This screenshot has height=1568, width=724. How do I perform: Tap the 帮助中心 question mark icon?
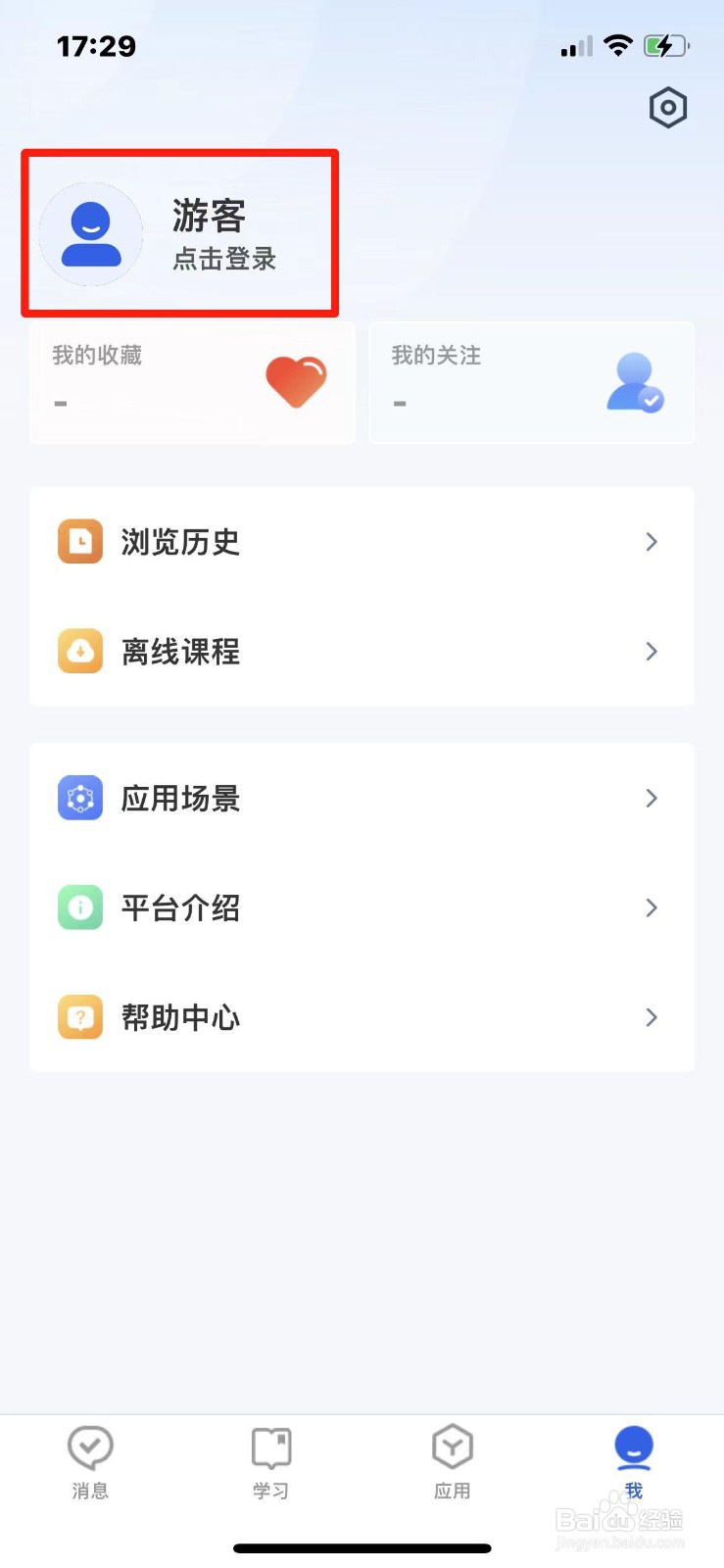tap(79, 1017)
